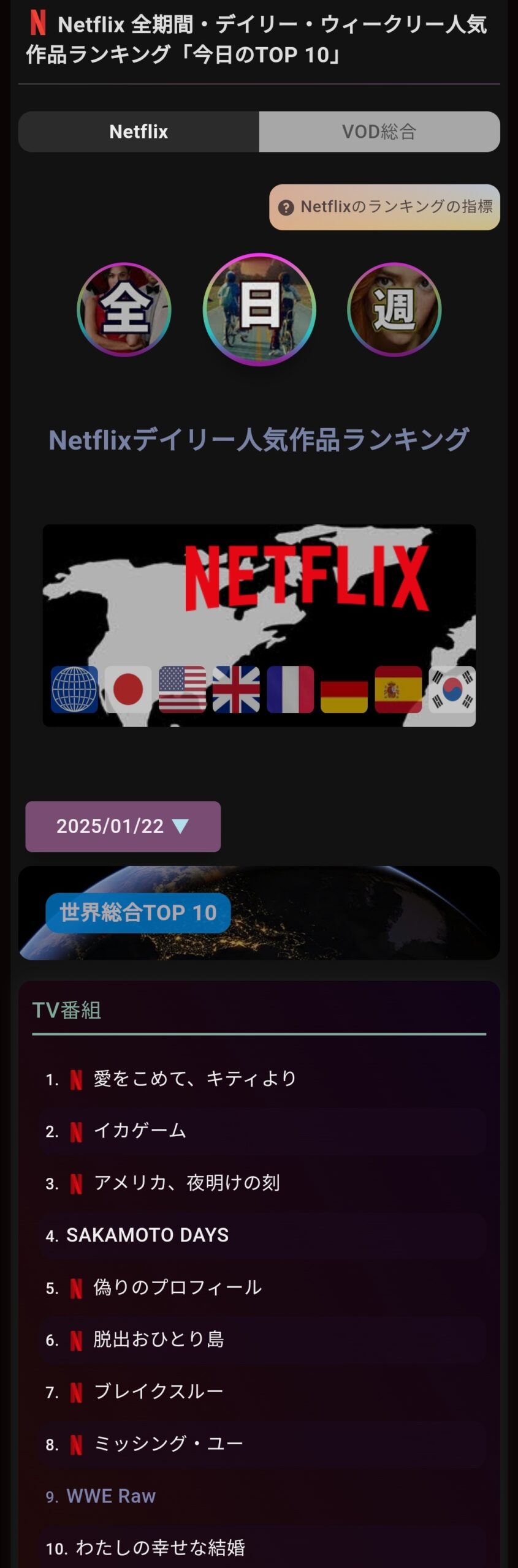
Task: Choose the Spain flag
Action: coord(398,689)
